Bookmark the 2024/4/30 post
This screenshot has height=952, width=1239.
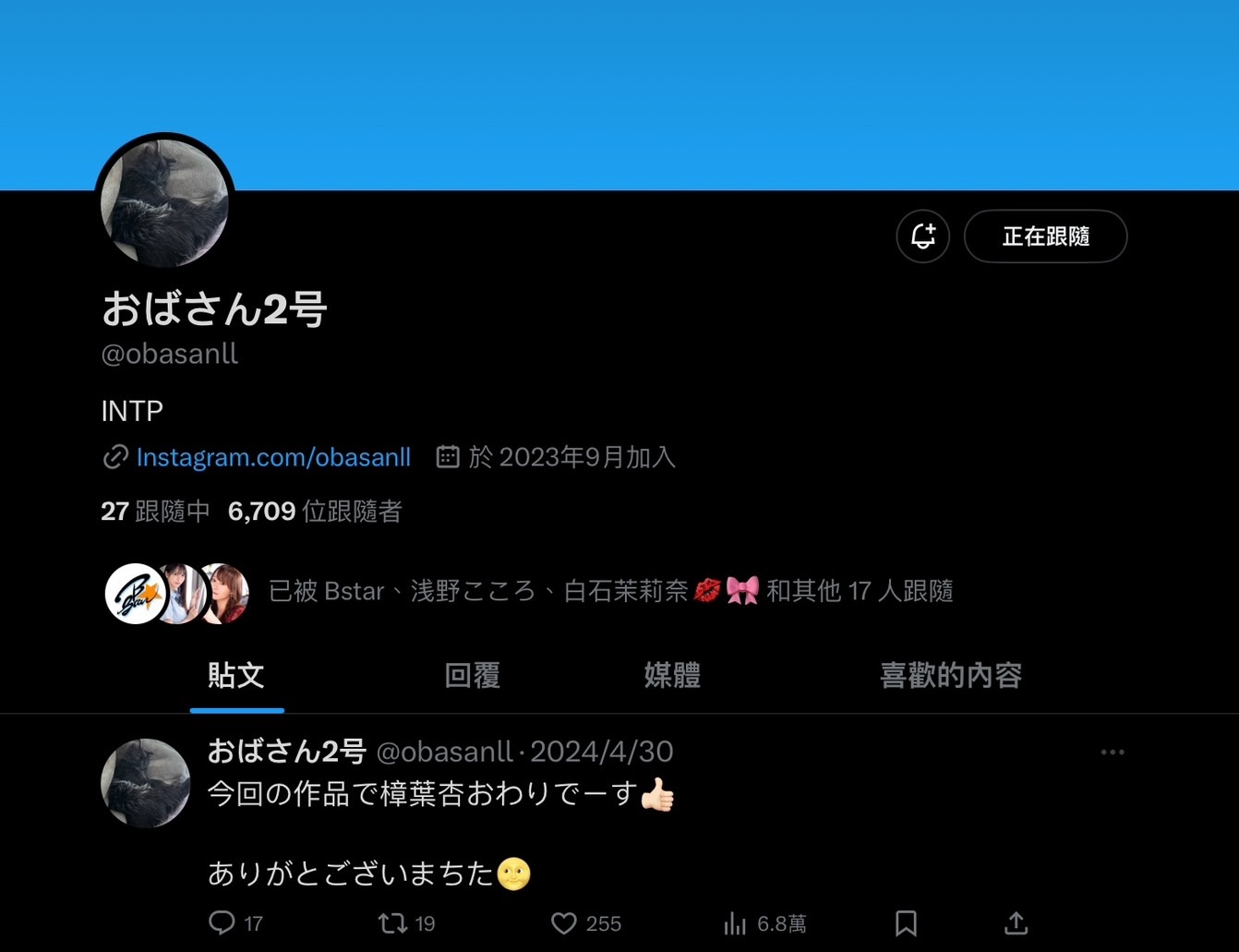pyautogui.click(x=906, y=922)
